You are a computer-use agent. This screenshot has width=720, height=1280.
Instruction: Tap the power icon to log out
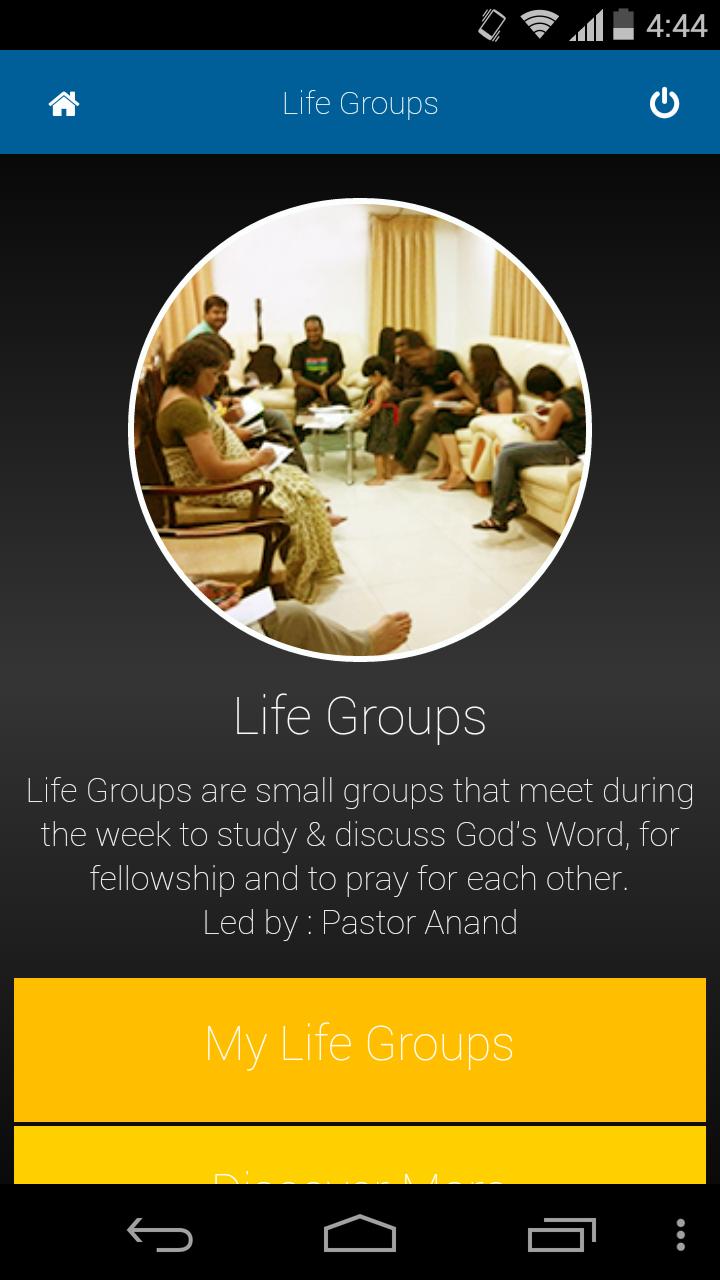[664, 103]
